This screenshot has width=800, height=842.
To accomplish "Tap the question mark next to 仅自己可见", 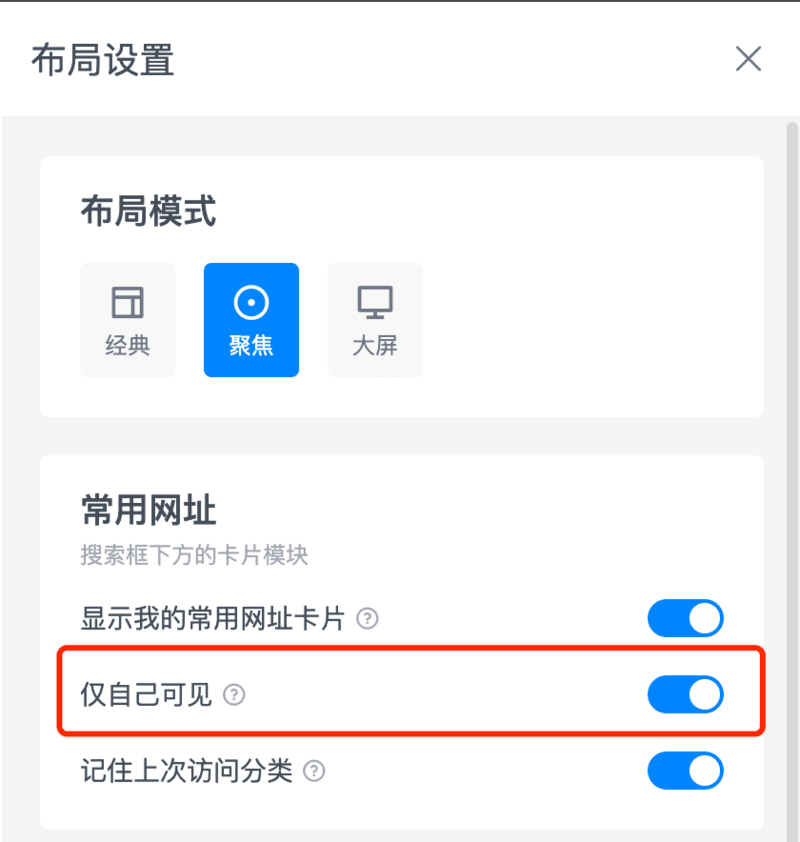I will tap(234, 695).
